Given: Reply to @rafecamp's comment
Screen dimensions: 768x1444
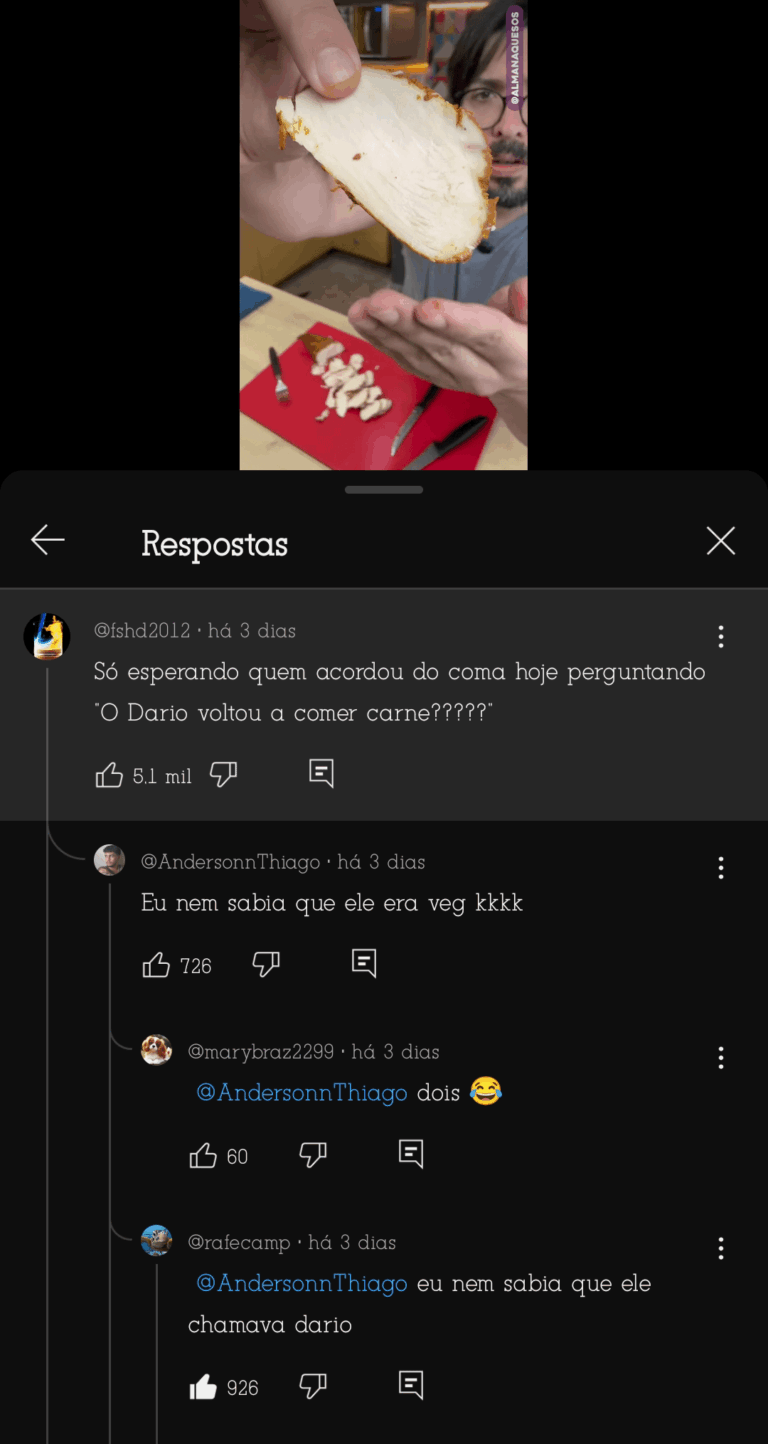Looking at the screenshot, I should coord(411,1385).
